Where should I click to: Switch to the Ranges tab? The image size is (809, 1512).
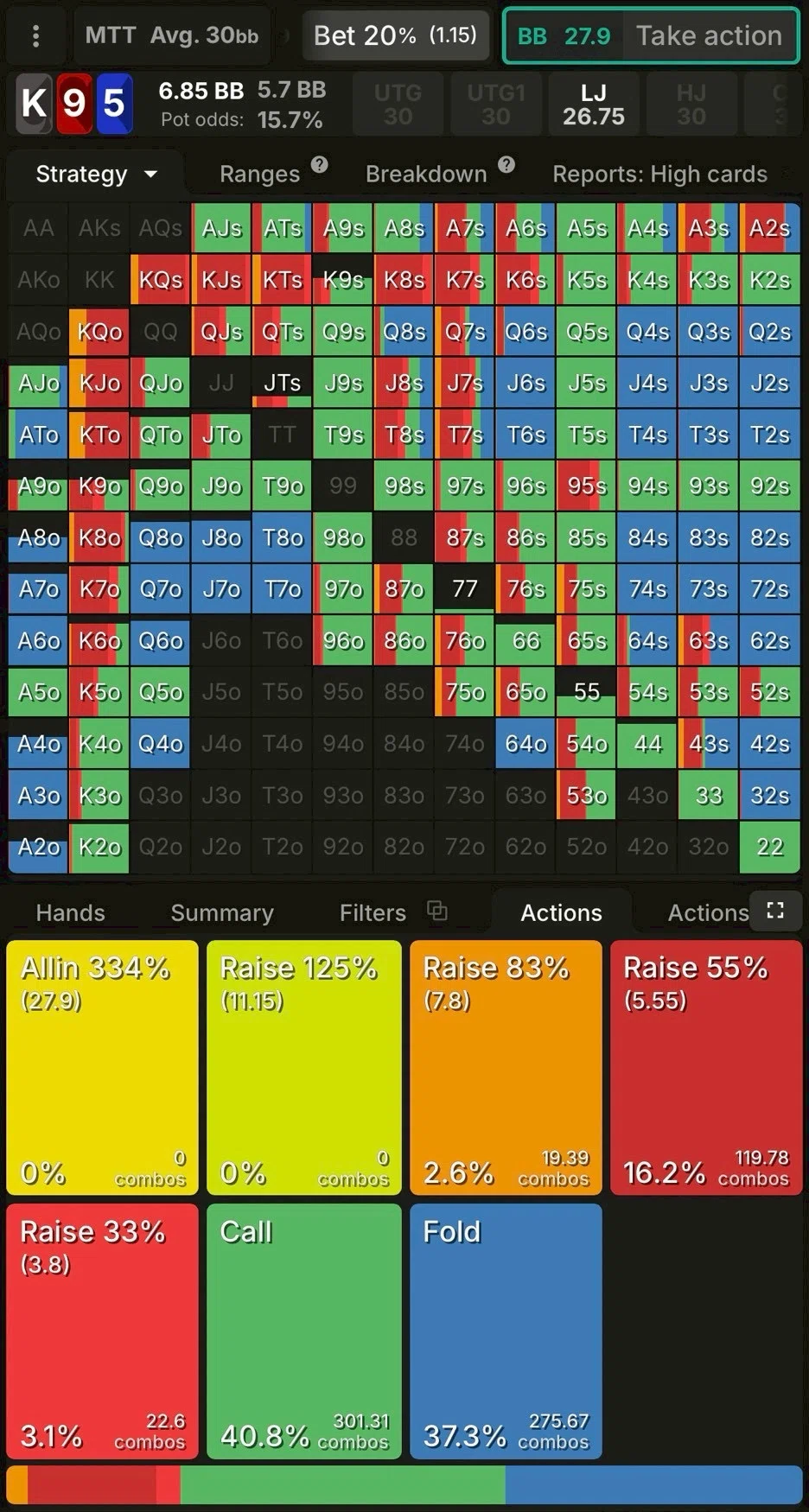pyautogui.click(x=259, y=175)
